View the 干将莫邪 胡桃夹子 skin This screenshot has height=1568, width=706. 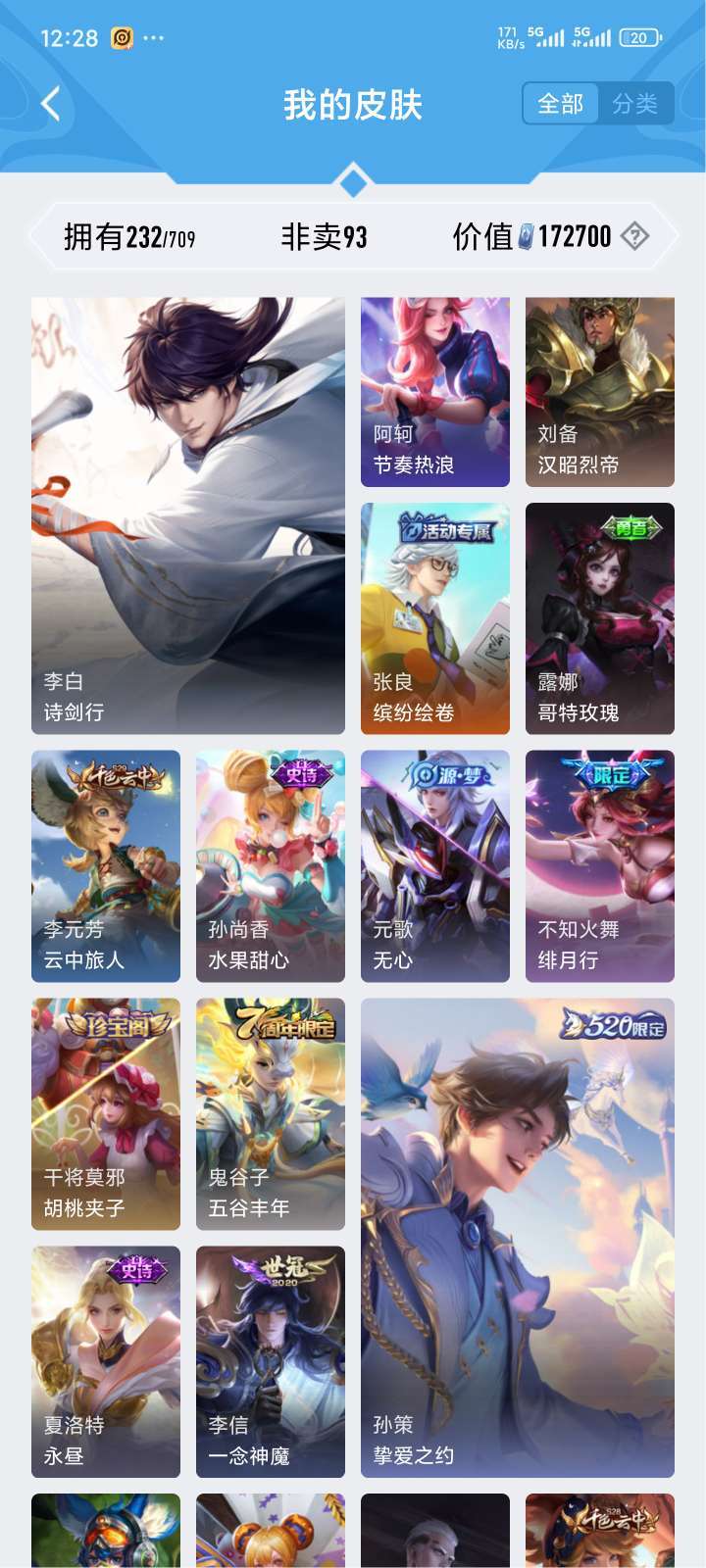coord(106,1114)
